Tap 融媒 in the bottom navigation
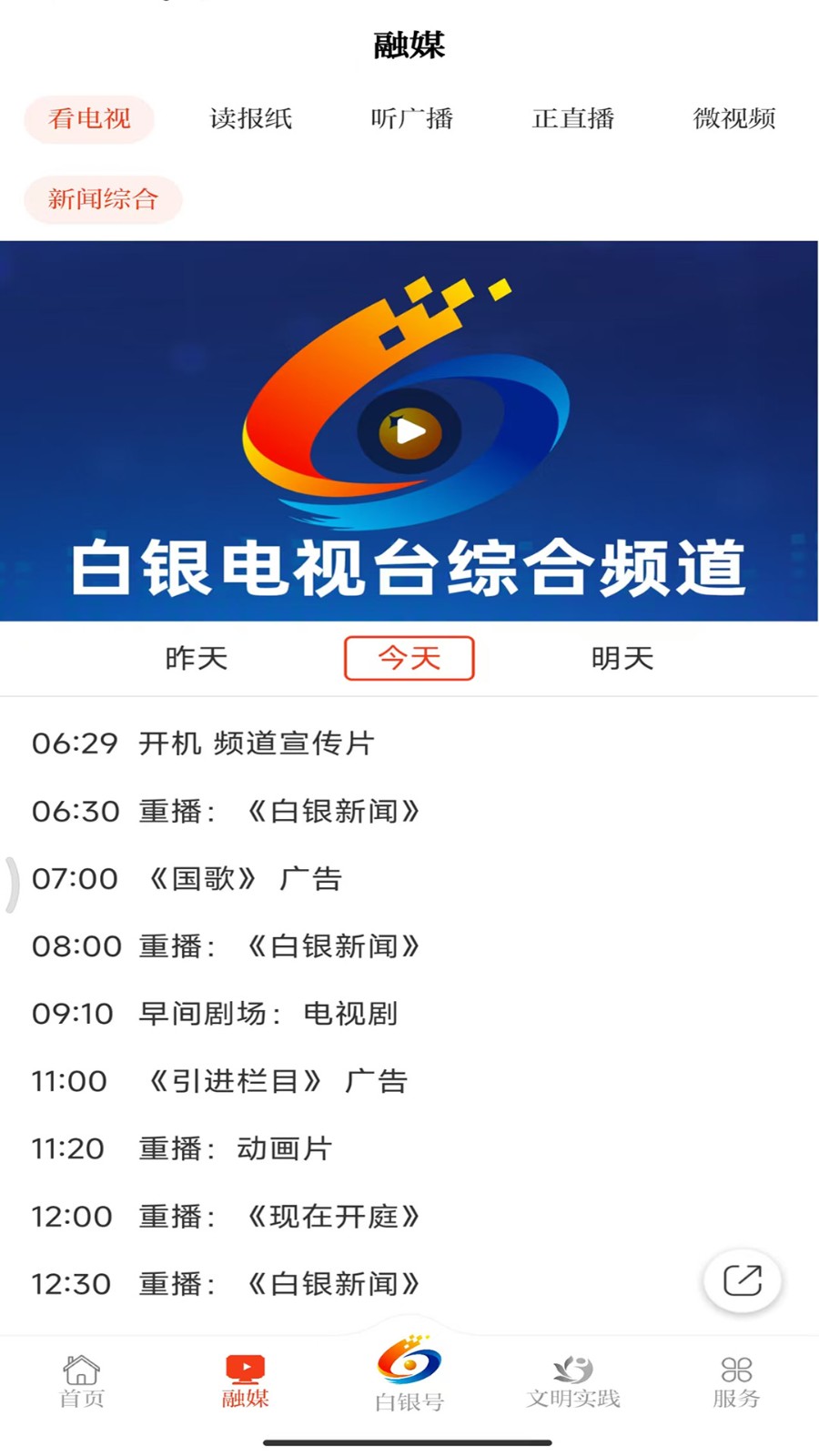Screen dimensions: 819x1456 tap(246, 1381)
